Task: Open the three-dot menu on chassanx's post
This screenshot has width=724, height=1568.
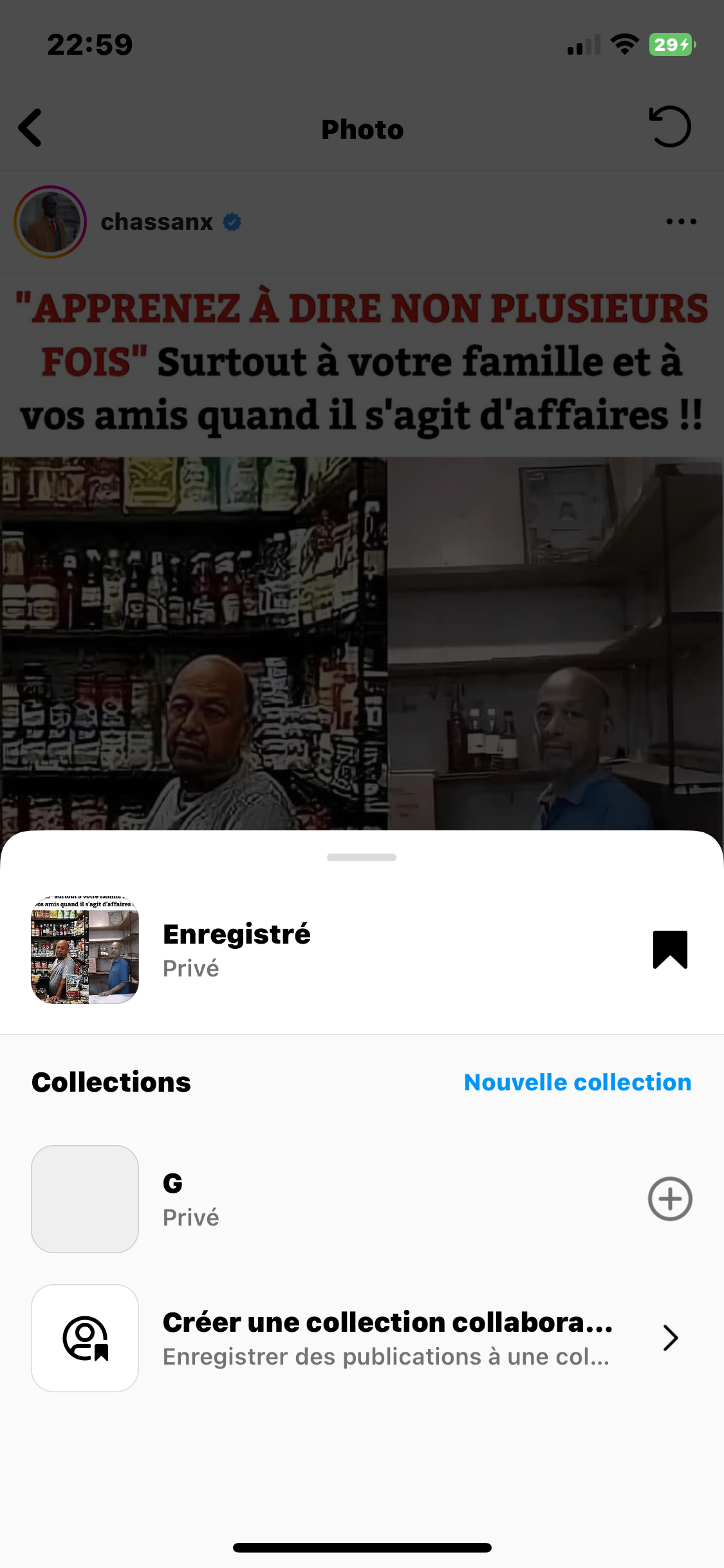Action: point(681,222)
